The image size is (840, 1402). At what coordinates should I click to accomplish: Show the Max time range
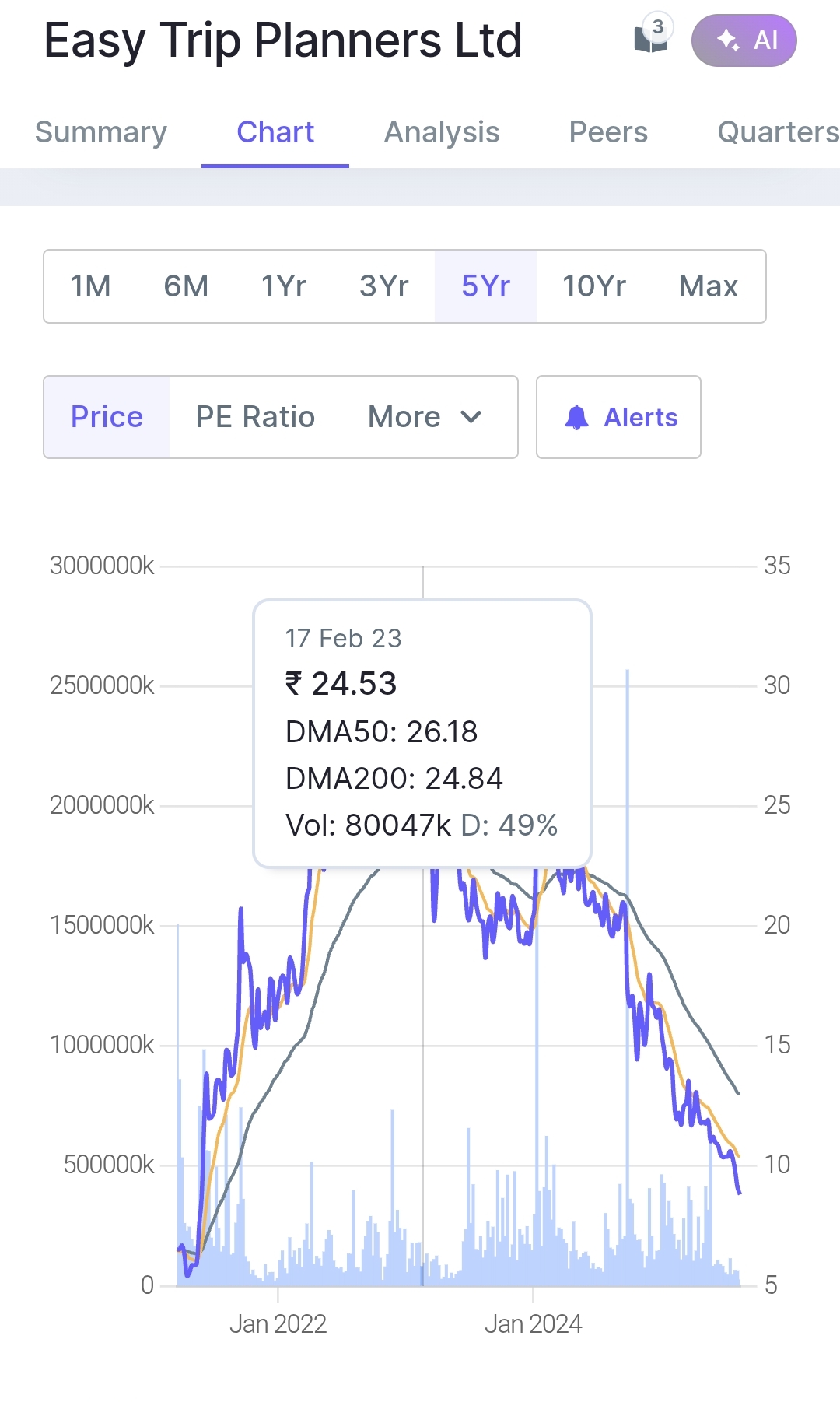pyautogui.click(x=708, y=286)
